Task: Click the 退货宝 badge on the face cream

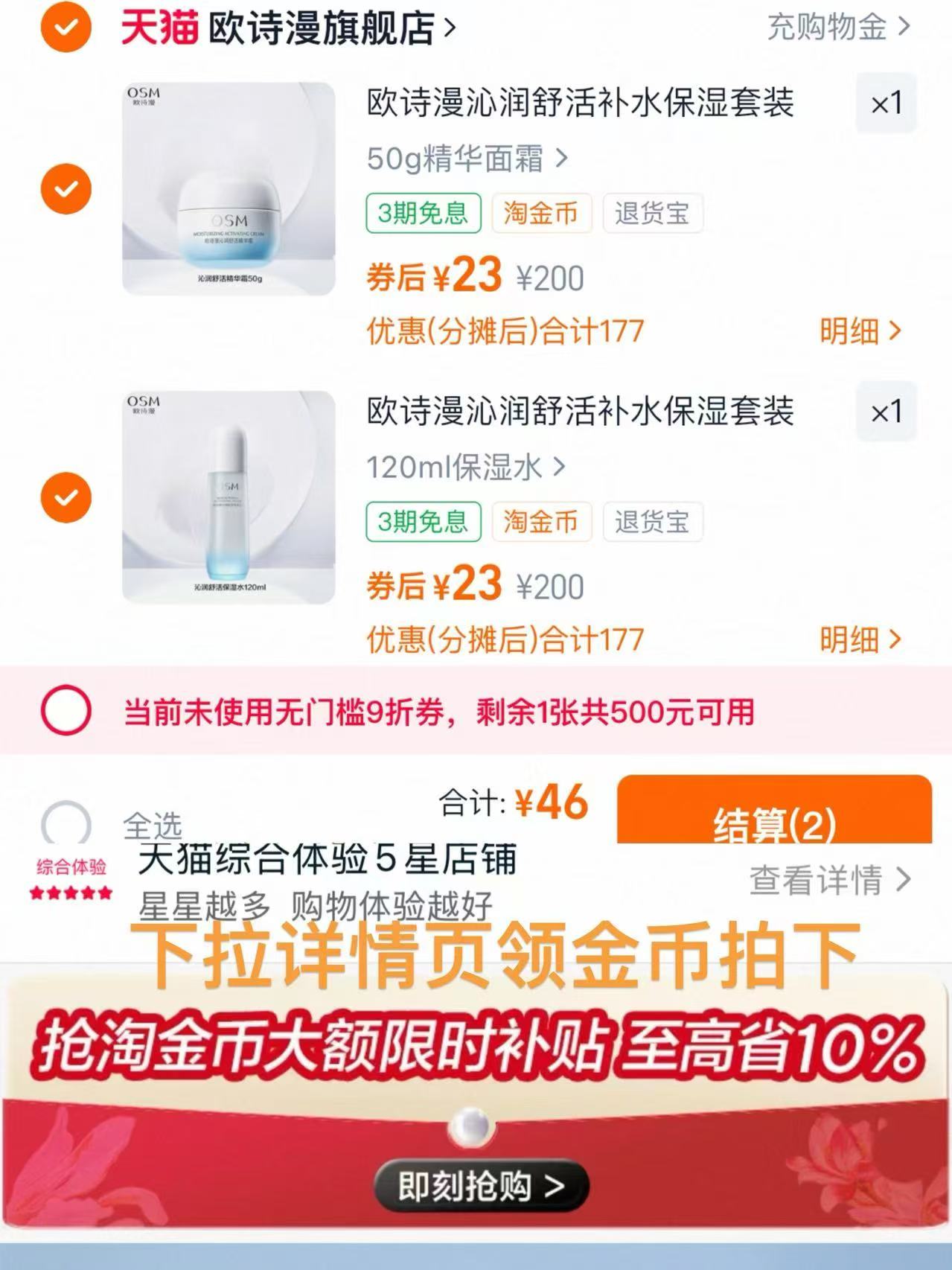Action: 652,214
